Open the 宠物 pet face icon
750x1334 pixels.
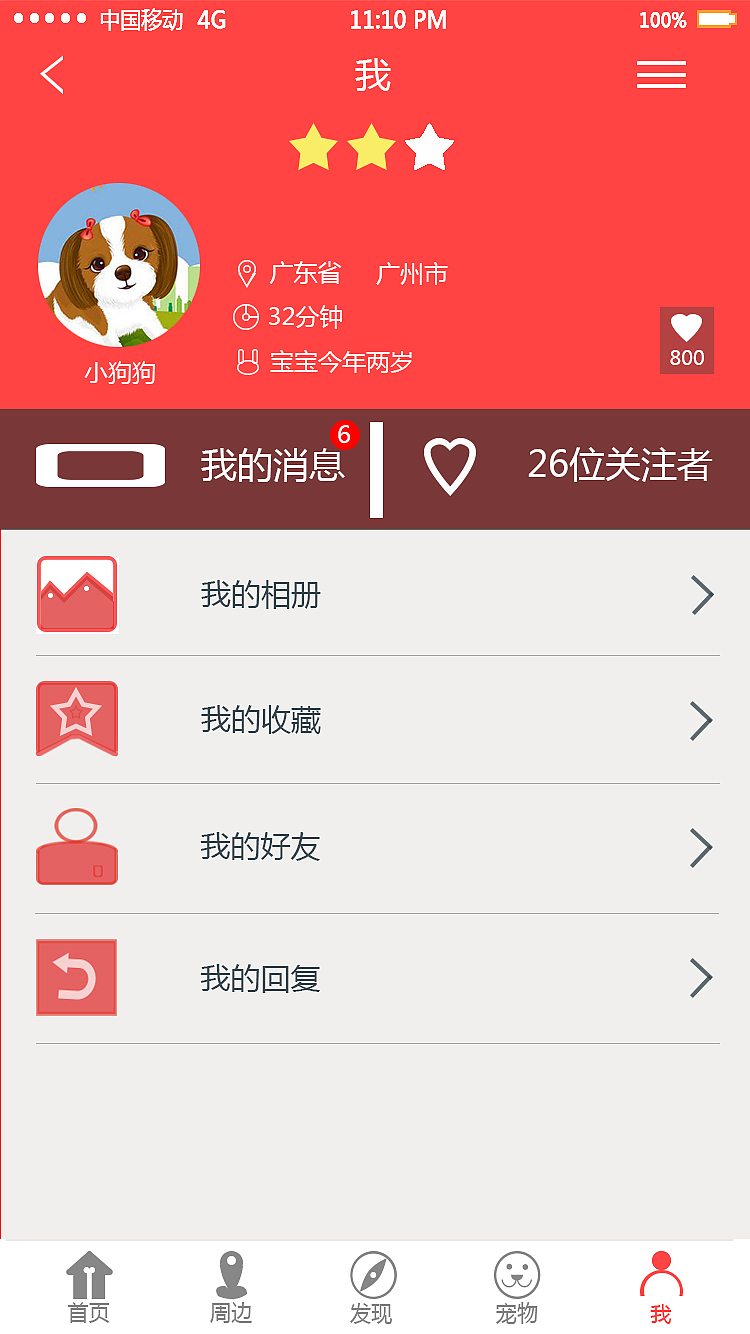click(x=516, y=1272)
